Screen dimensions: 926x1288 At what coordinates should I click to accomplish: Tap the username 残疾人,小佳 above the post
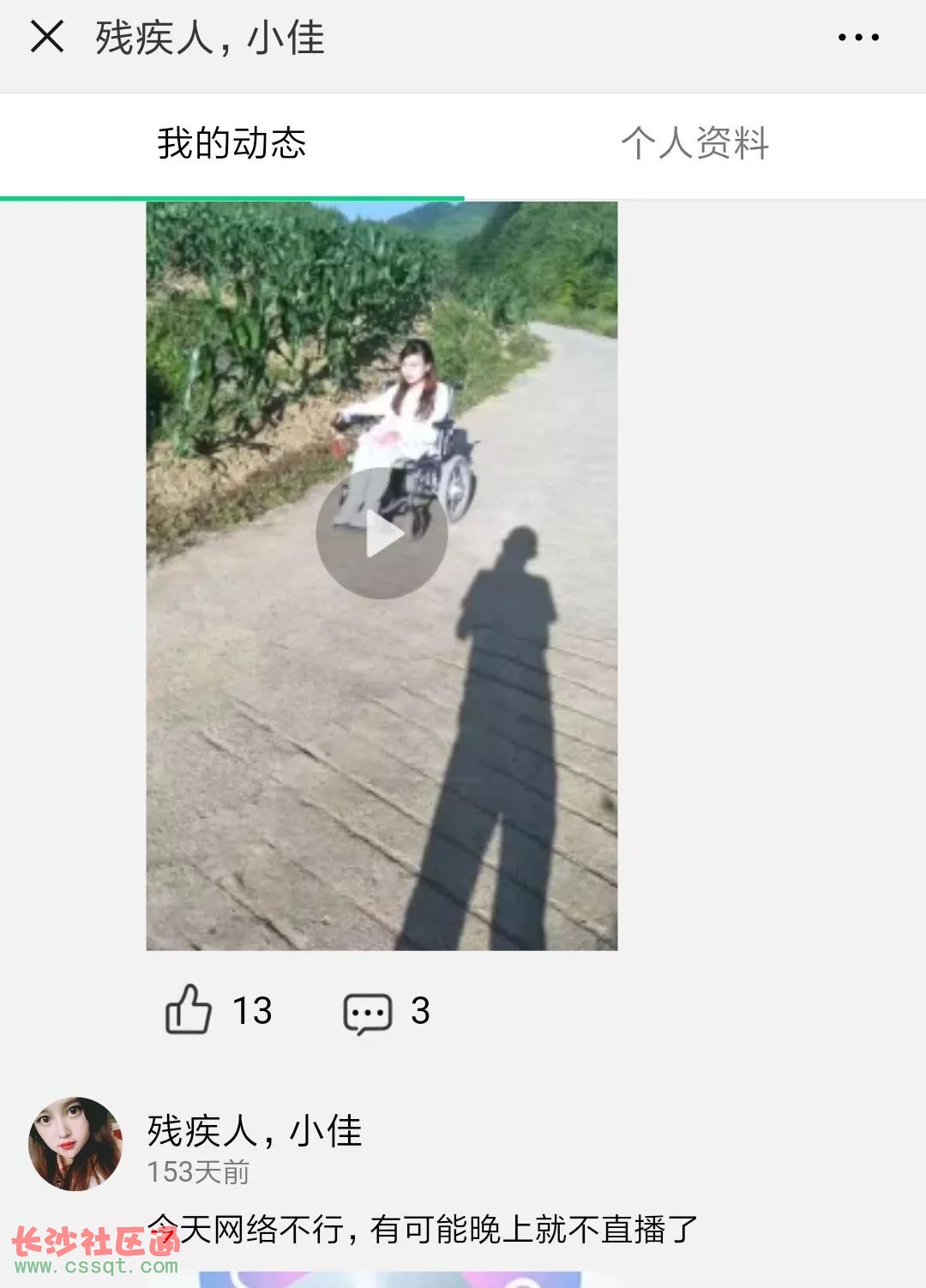(x=255, y=1131)
